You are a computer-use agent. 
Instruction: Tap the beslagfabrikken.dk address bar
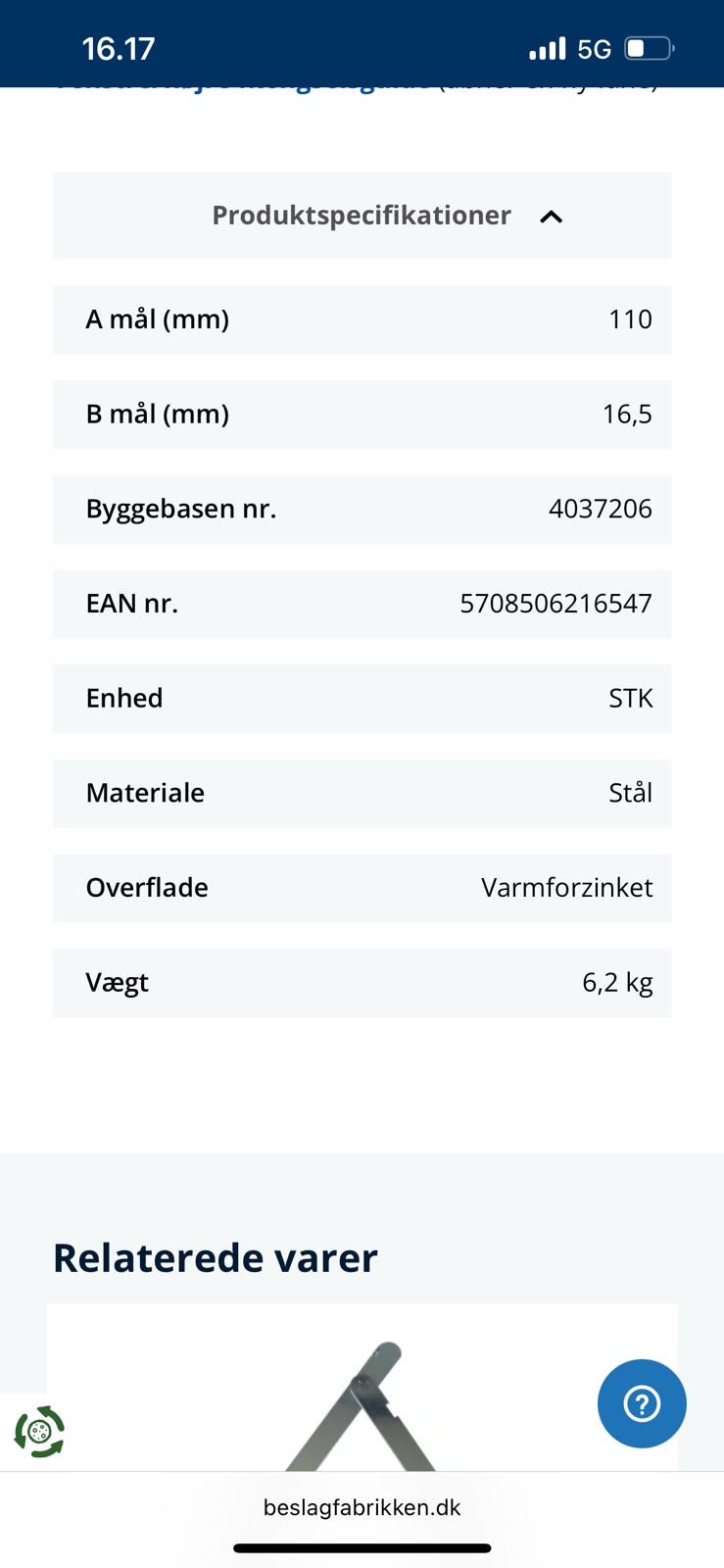pos(362,1507)
